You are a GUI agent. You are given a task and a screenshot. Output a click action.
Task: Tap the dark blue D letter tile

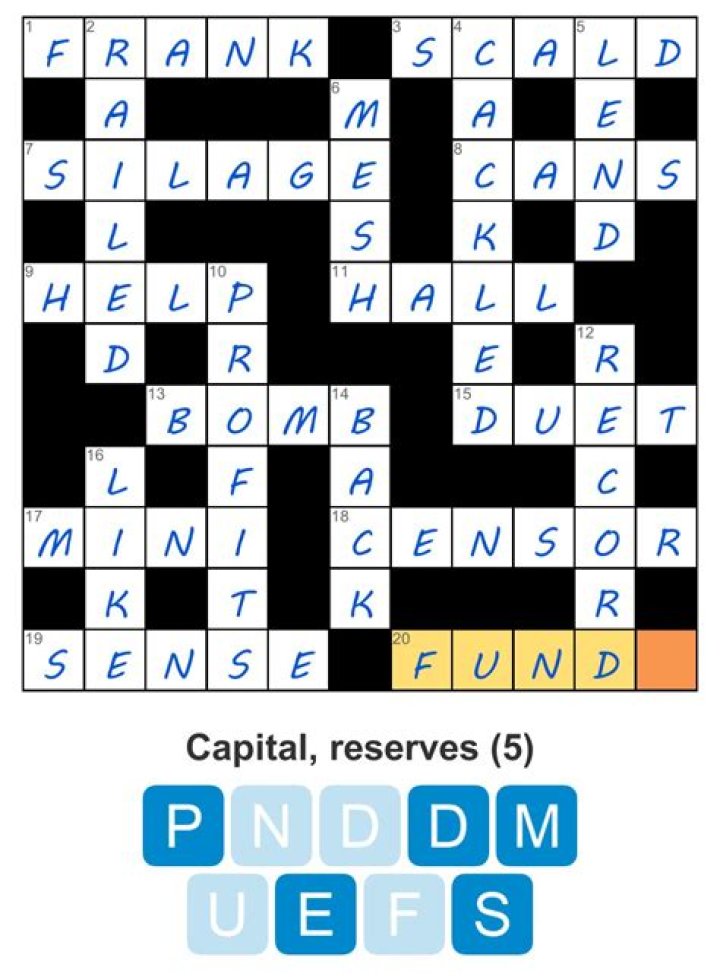[x=448, y=826]
